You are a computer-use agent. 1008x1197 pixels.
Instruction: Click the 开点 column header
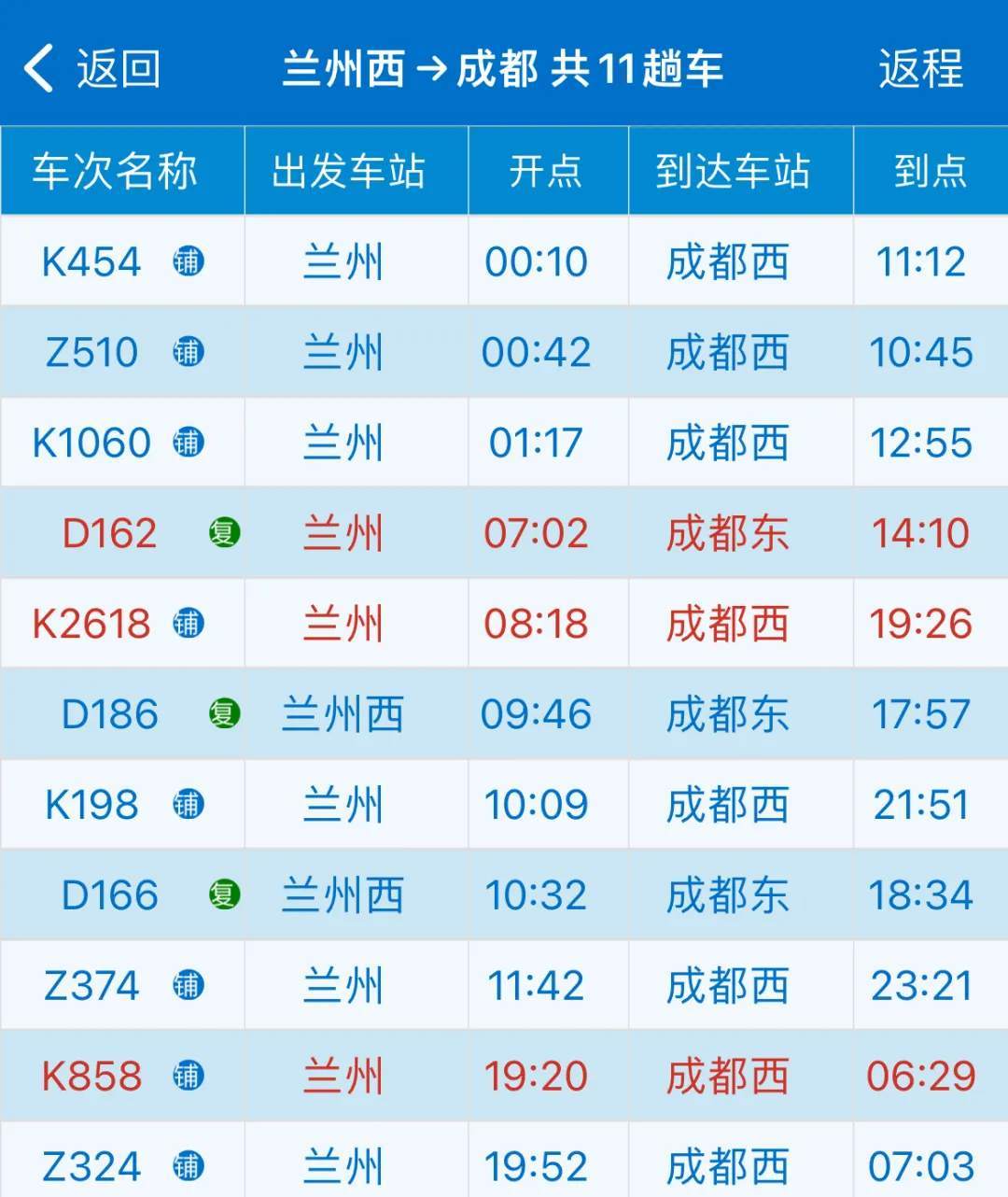click(547, 171)
